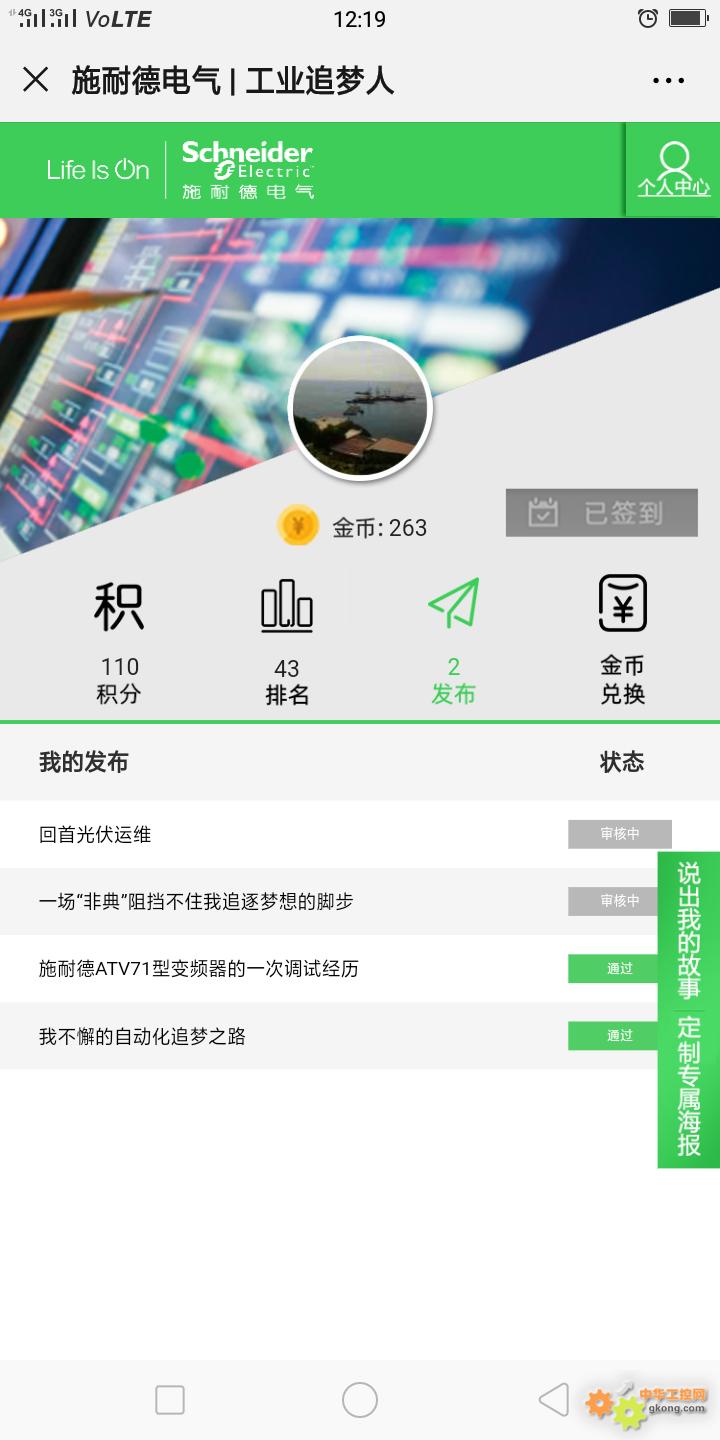
Task: Open the 积分 points tab
Action: pos(119,642)
